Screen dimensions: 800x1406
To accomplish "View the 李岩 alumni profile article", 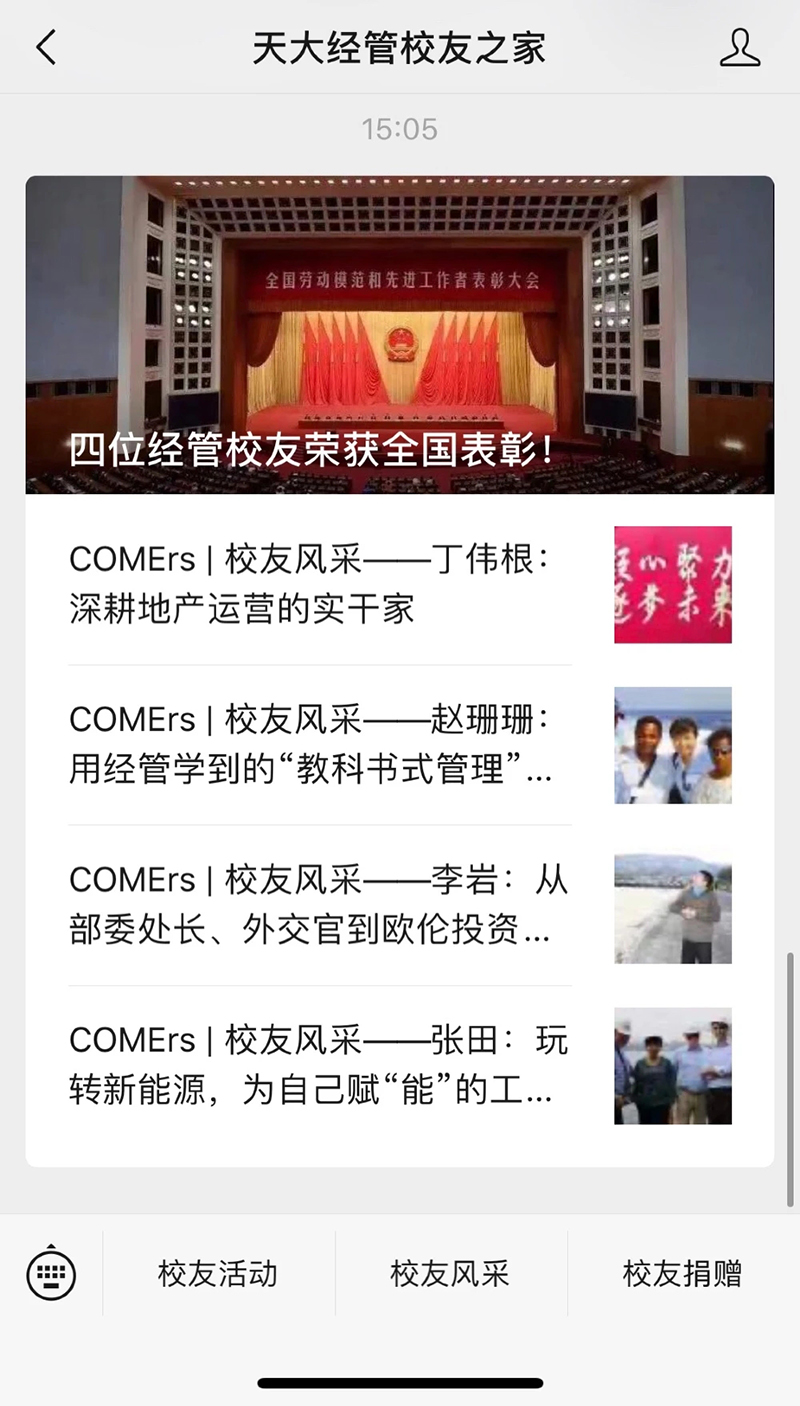I will click(320, 905).
